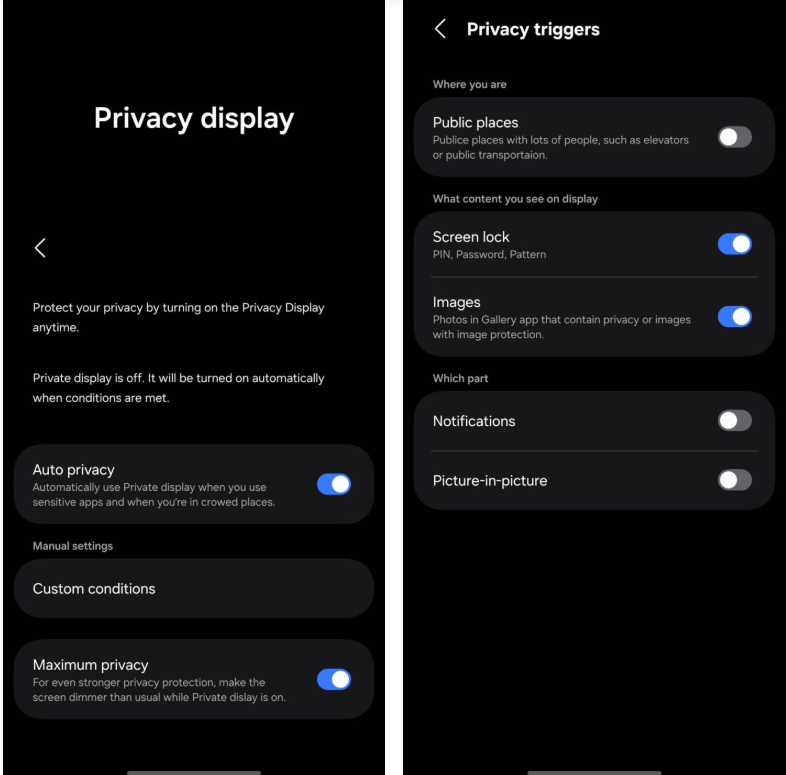Disable the Images trigger switch
The width and height of the screenshot is (786, 775).
point(734,317)
